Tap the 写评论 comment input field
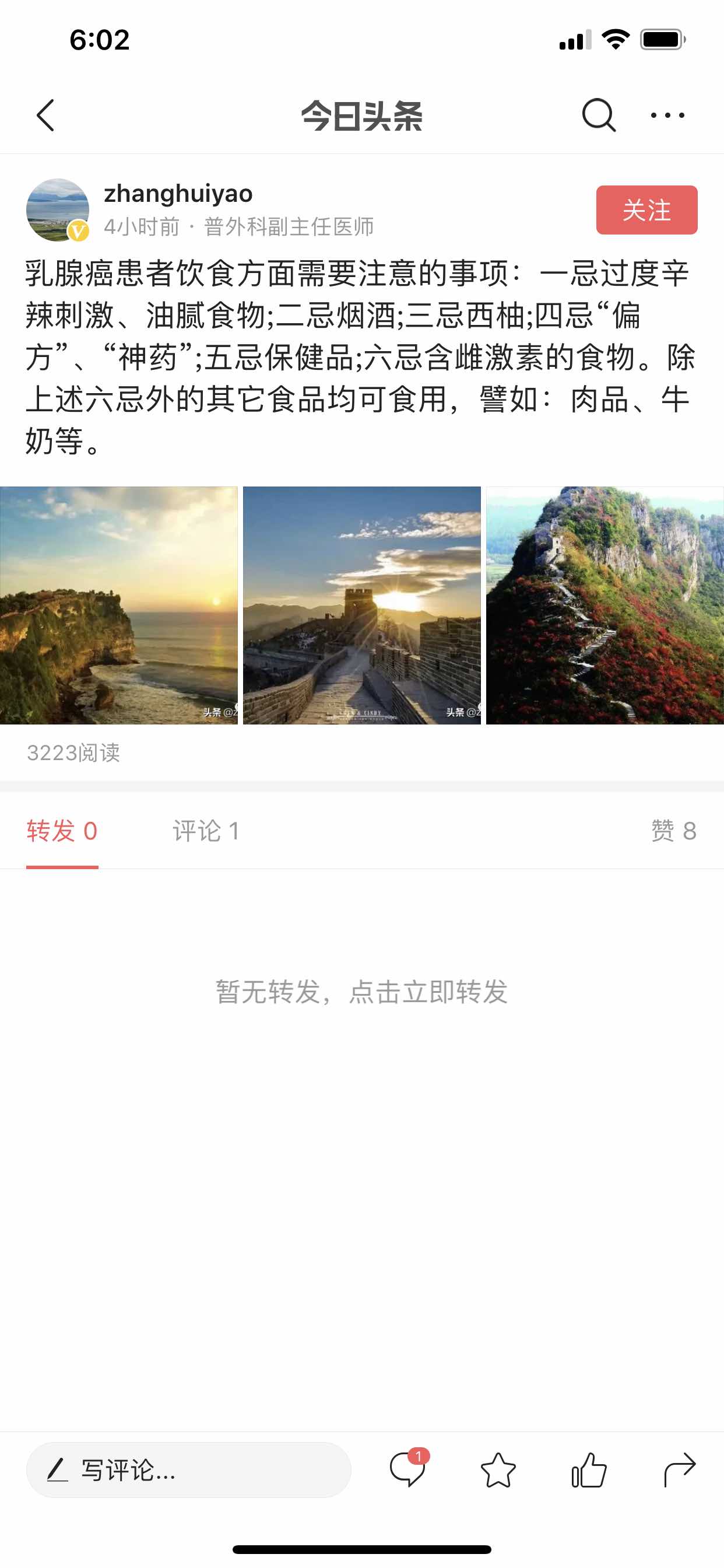 188,1470
